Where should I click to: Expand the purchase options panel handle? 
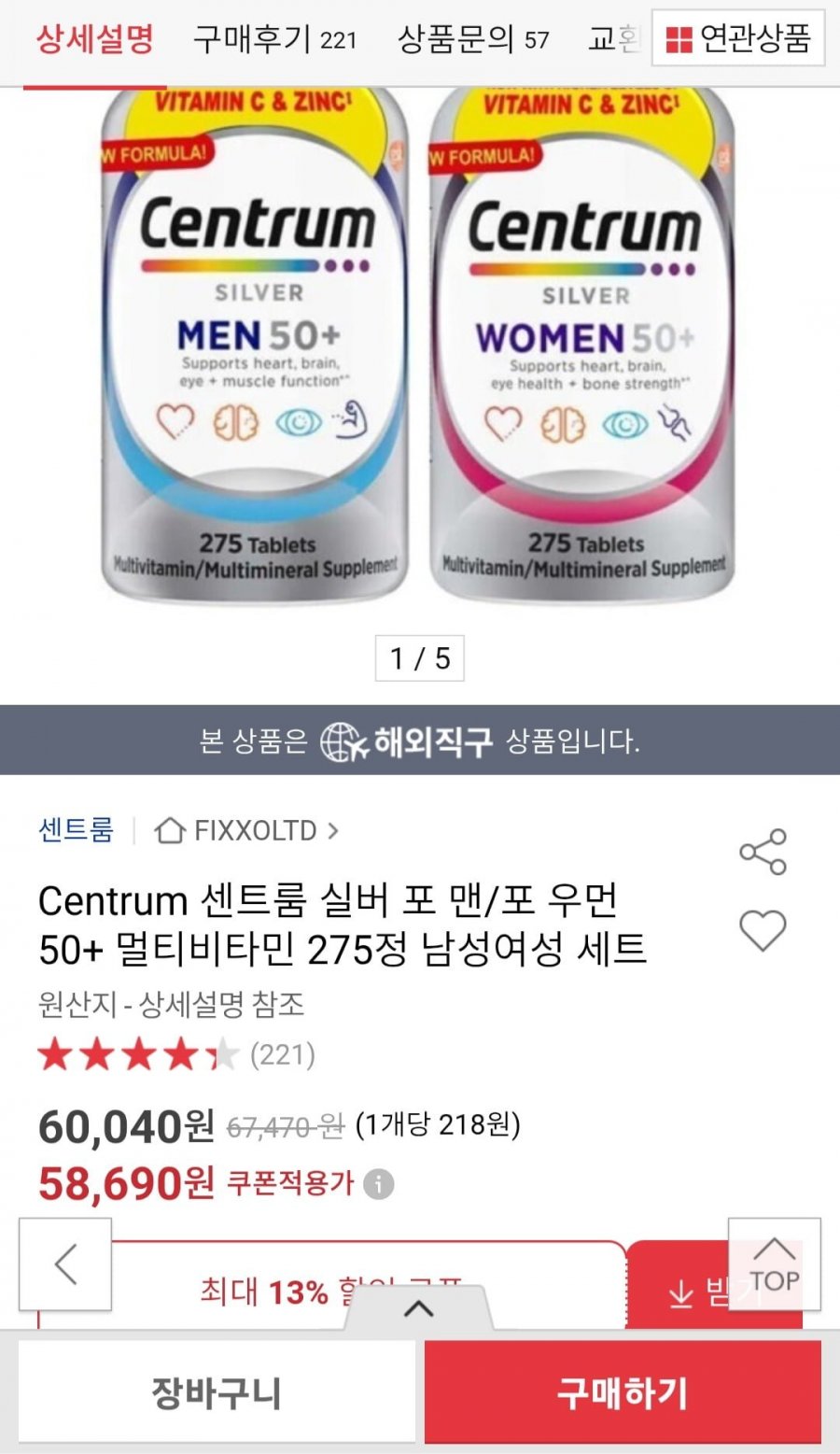(418, 1308)
